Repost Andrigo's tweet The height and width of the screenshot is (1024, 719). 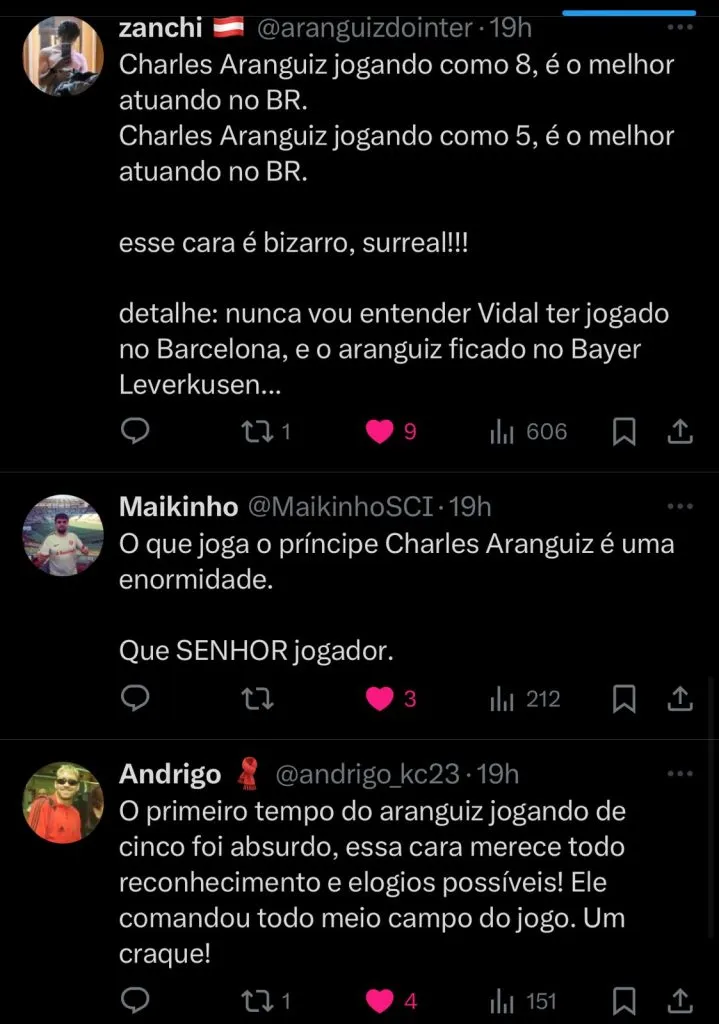pos(257,1000)
